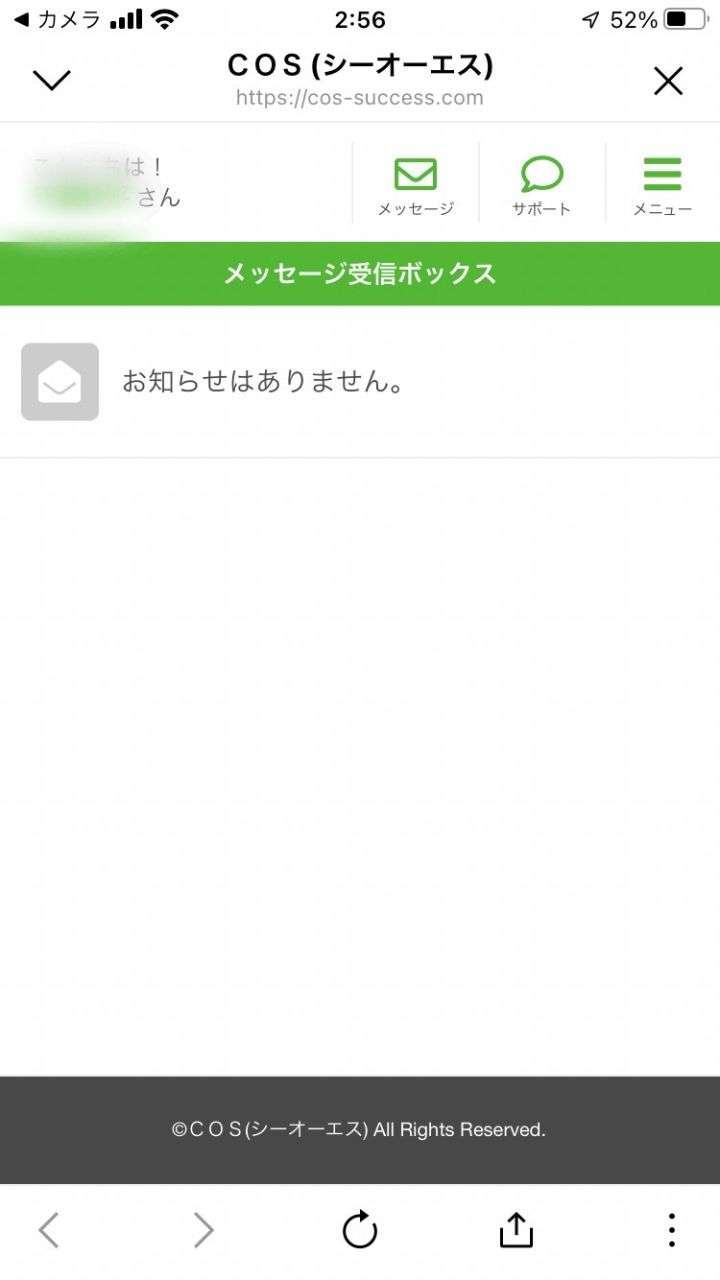Click the メッセージ受信ボックス header bar
The image size is (720, 1280).
[x=360, y=272]
